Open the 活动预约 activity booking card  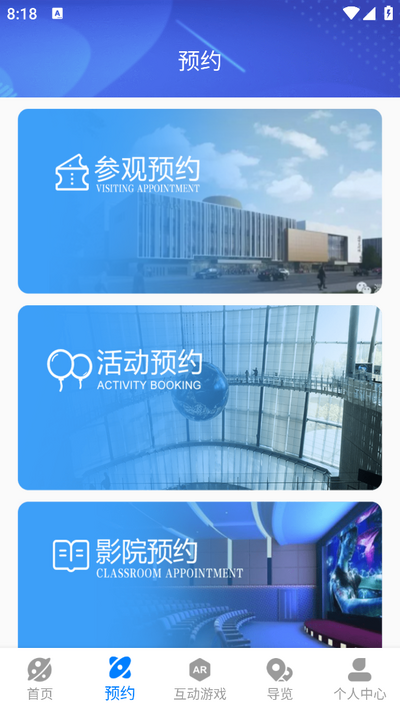pyautogui.click(x=200, y=398)
